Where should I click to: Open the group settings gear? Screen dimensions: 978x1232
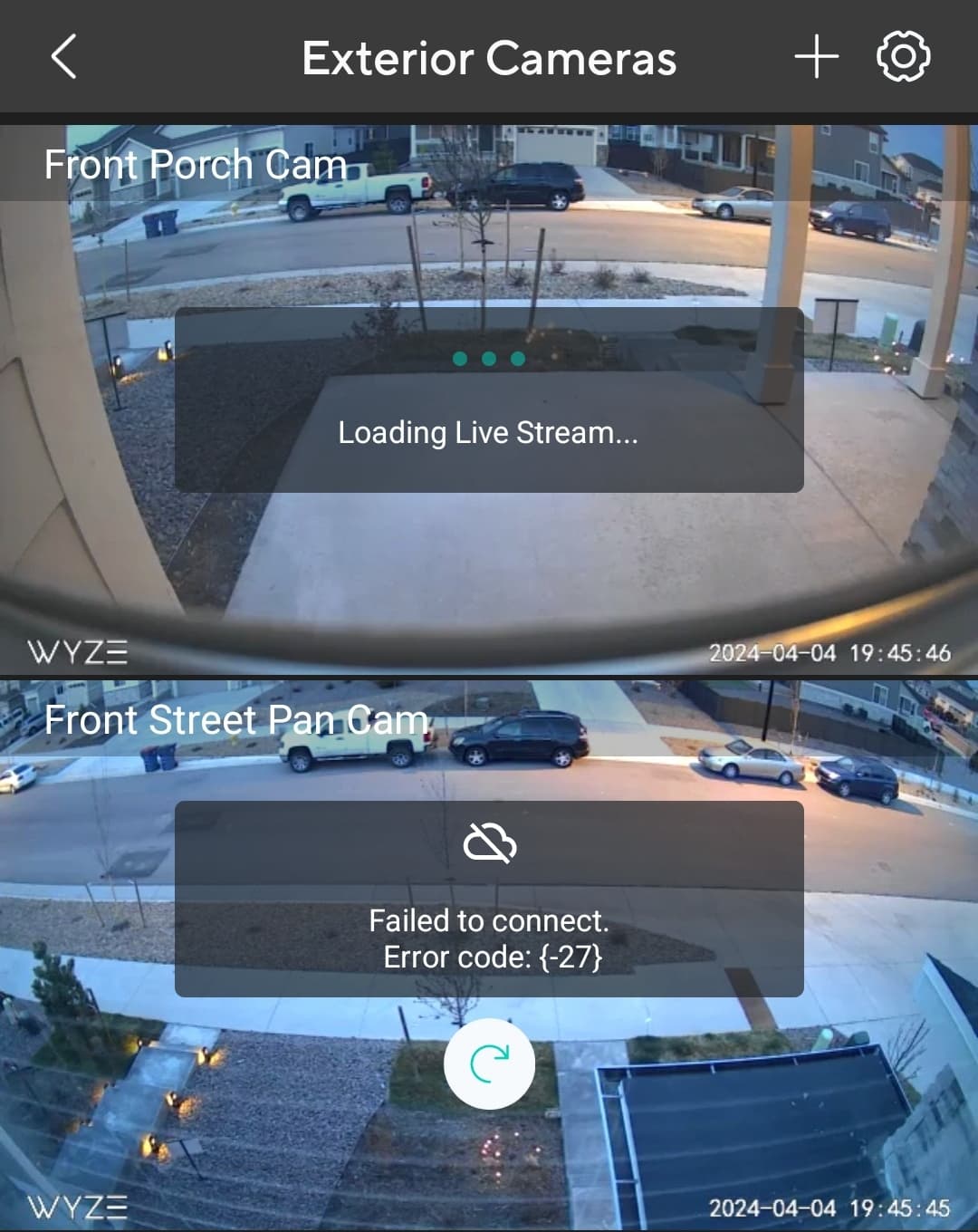pos(903,57)
